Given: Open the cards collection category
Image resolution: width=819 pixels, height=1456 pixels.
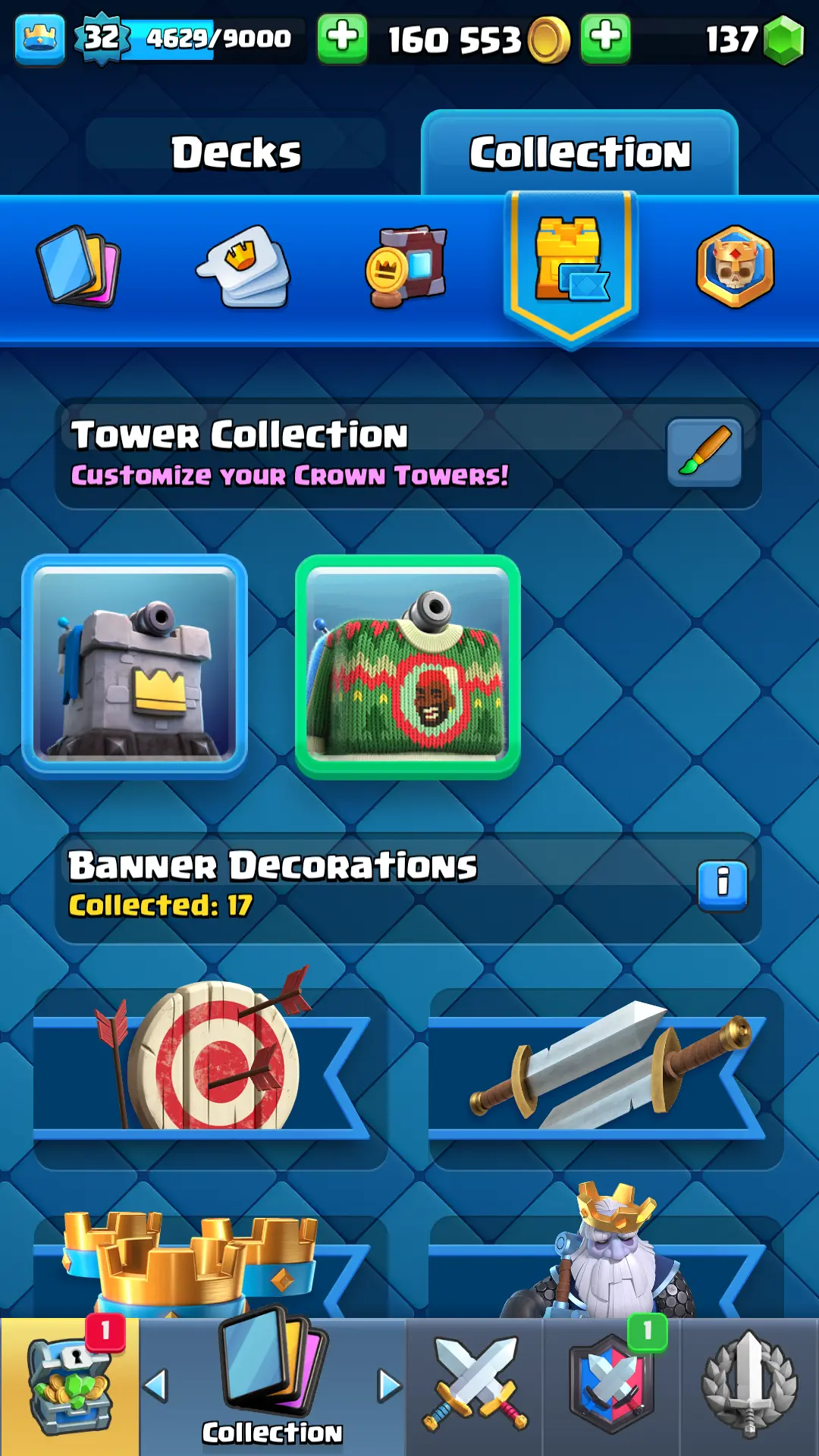Looking at the screenshot, I should [x=79, y=267].
